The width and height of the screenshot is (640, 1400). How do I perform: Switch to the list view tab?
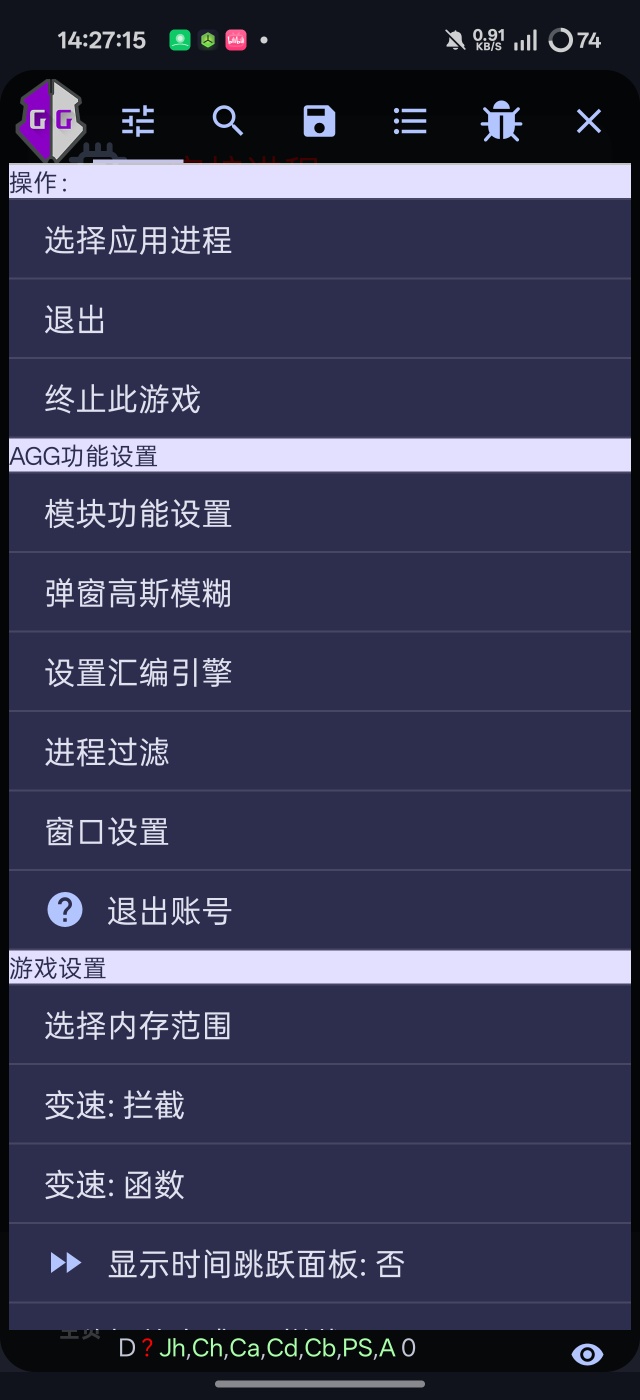410,122
